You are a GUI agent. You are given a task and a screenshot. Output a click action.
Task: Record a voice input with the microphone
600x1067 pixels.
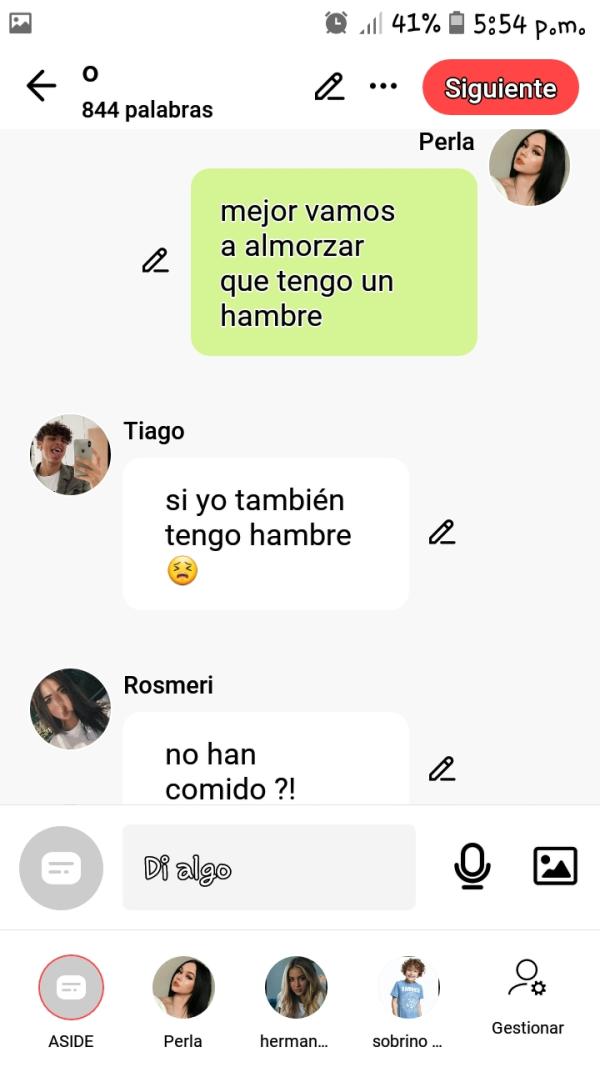[472, 866]
